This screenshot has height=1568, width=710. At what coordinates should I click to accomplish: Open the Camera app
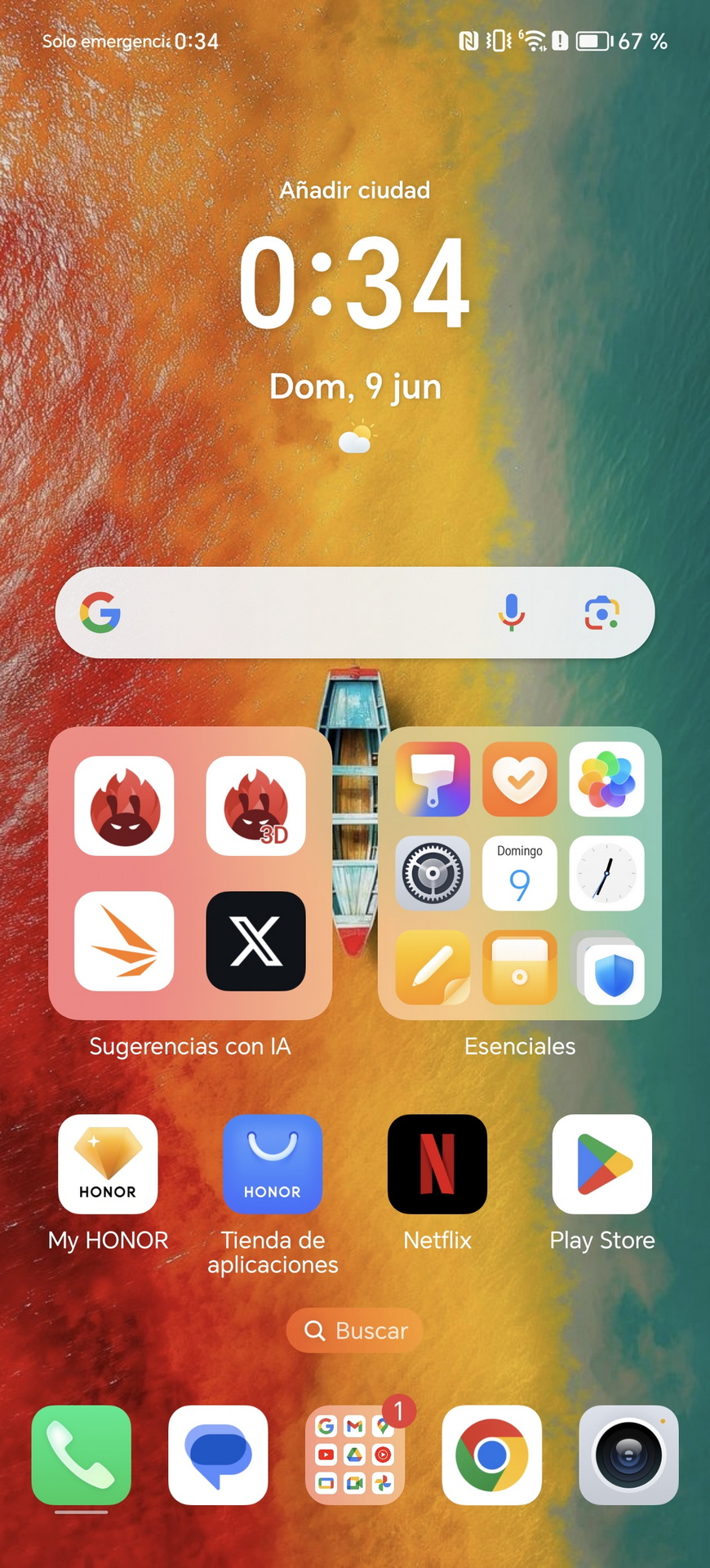click(628, 1455)
